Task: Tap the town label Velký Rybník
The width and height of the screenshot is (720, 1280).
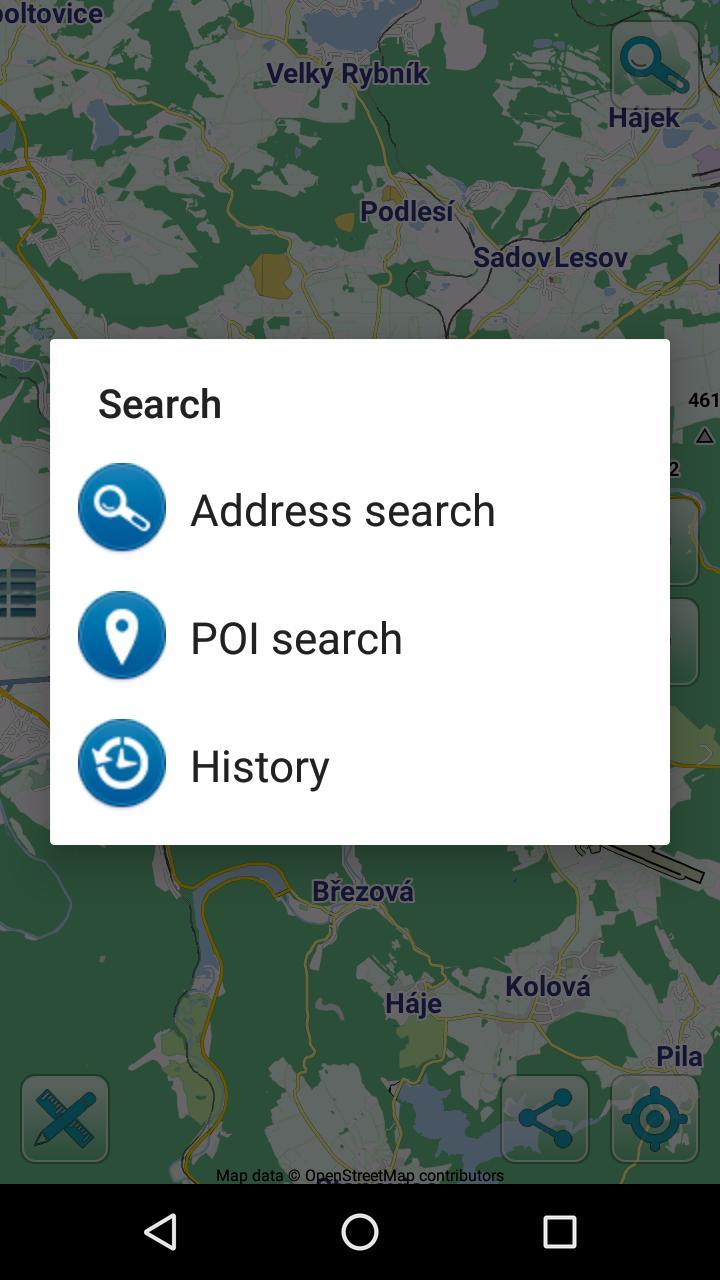Action: (x=346, y=73)
